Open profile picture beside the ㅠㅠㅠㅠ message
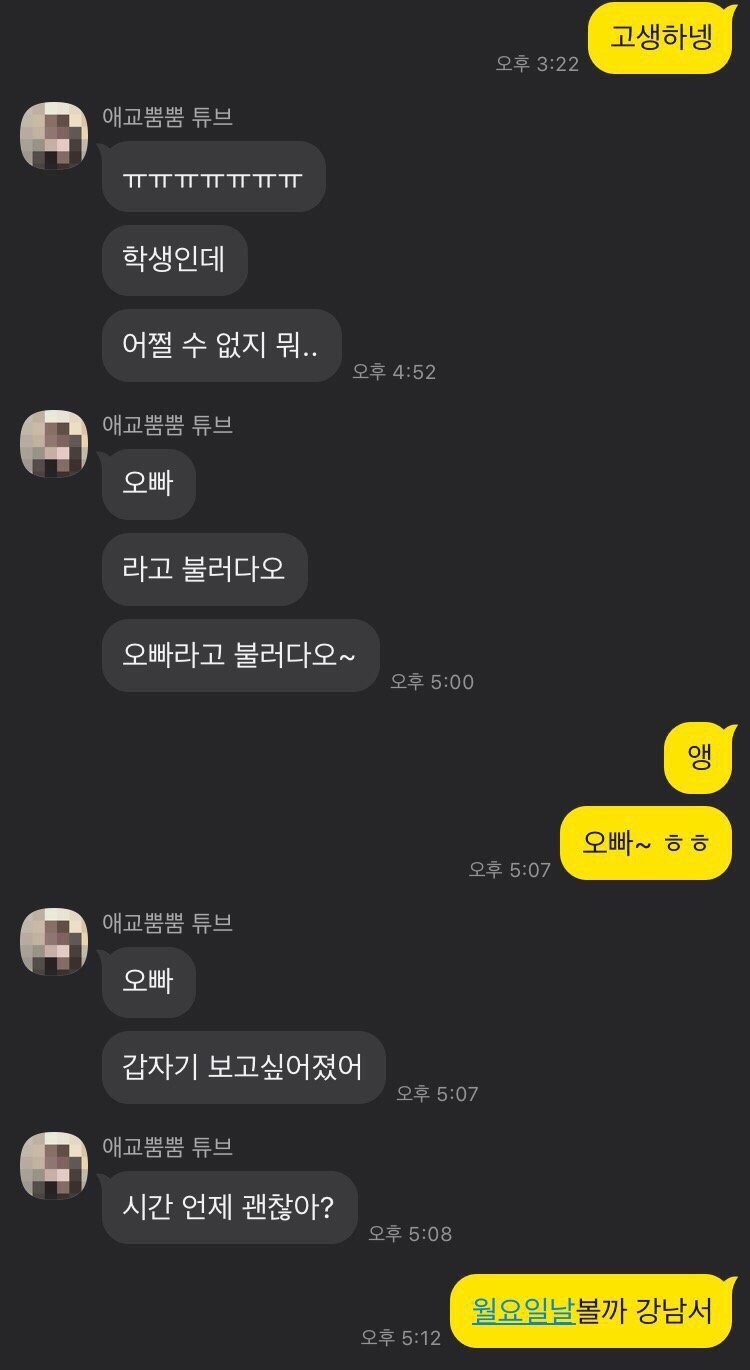The width and height of the screenshot is (750, 1370). tap(54, 136)
